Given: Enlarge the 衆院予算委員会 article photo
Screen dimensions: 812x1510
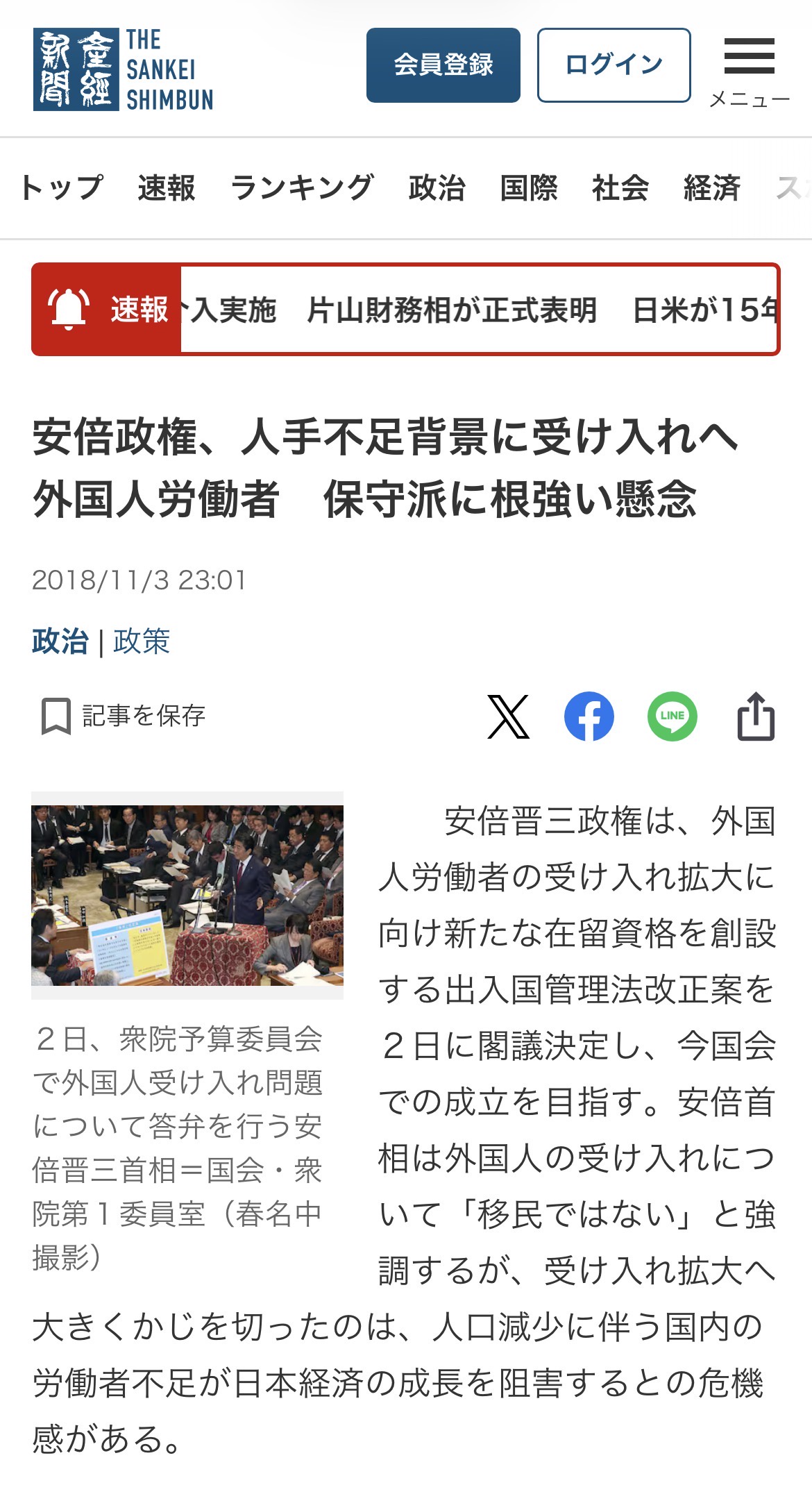Looking at the screenshot, I should pyautogui.click(x=187, y=895).
